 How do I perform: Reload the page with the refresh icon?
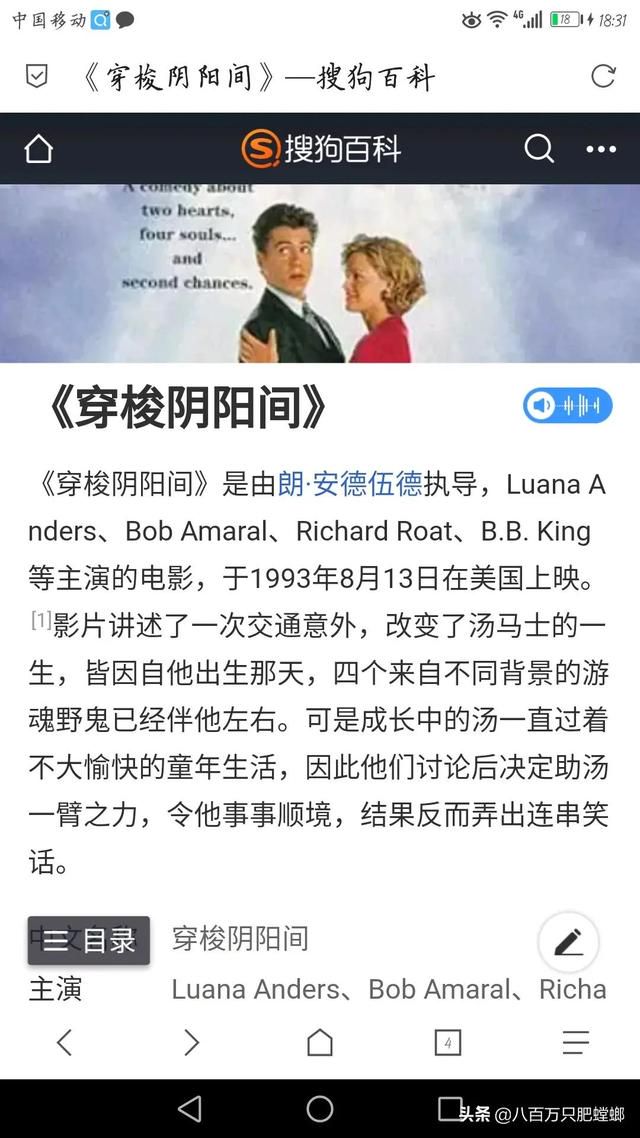[603, 75]
